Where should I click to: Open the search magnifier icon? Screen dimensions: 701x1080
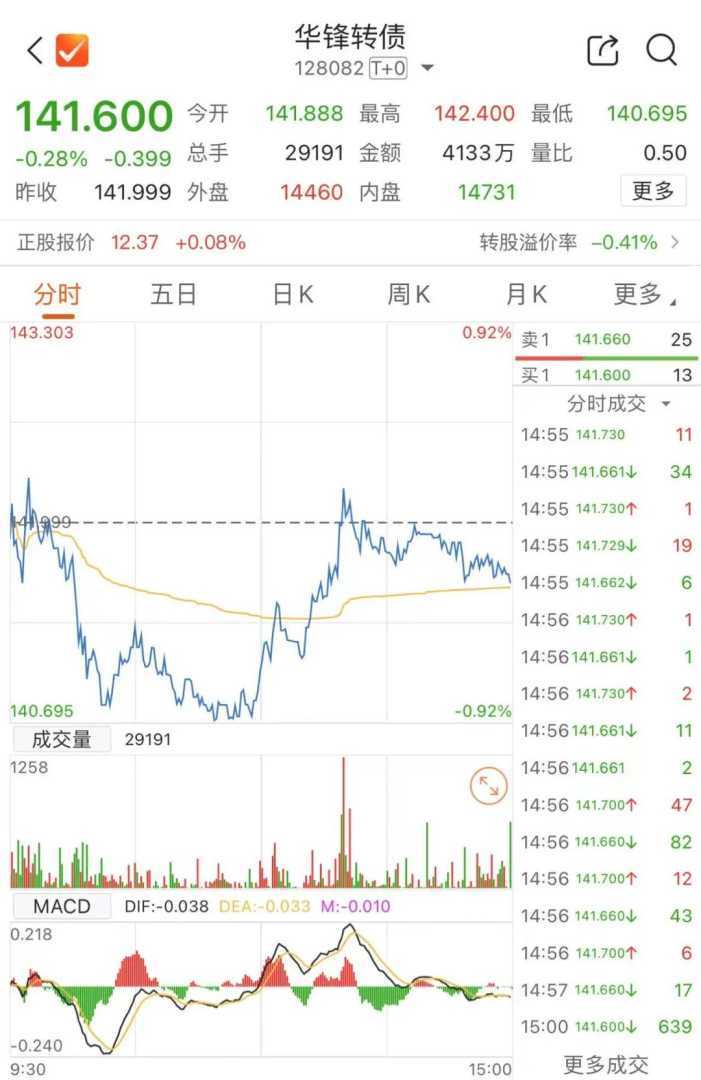tap(661, 50)
